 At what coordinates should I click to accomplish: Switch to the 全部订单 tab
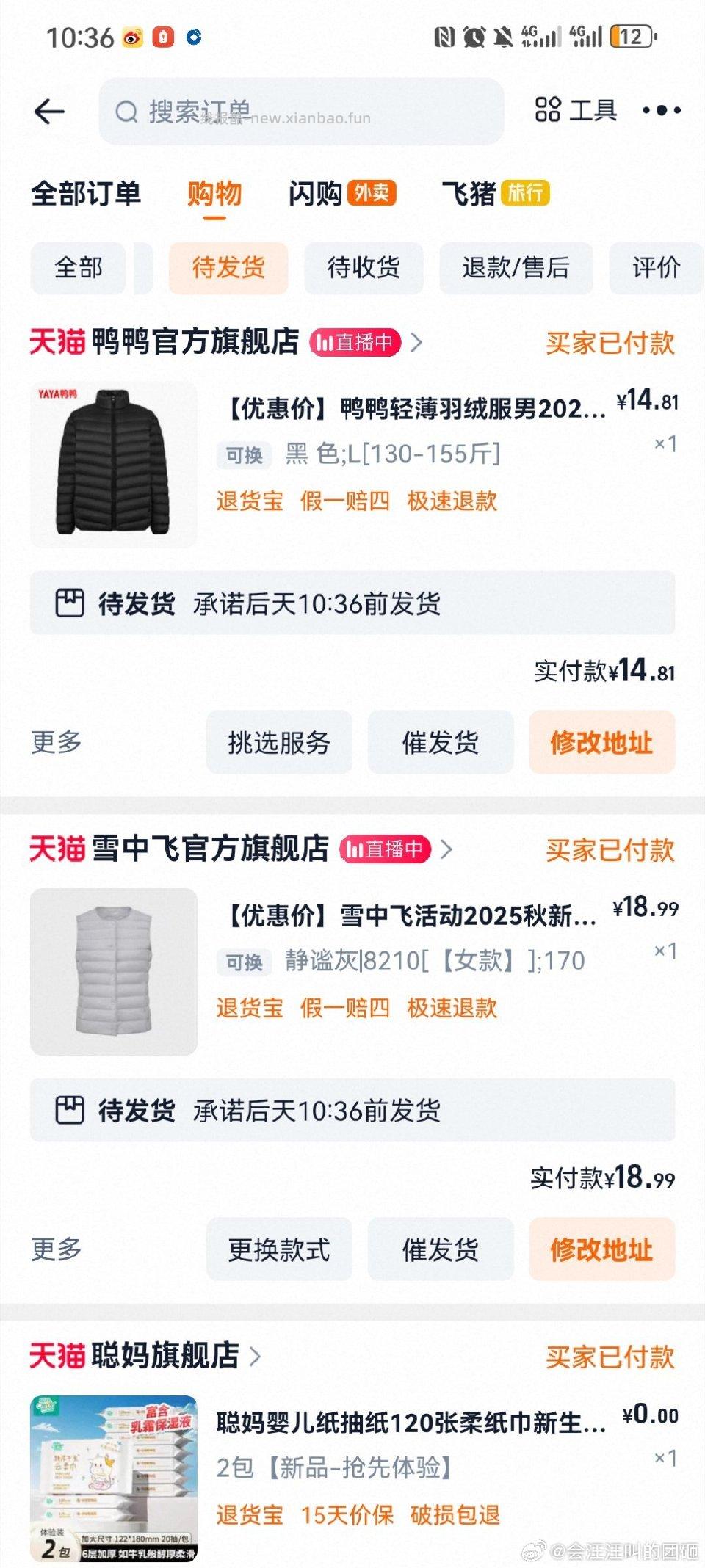pyautogui.click(x=87, y=195)
